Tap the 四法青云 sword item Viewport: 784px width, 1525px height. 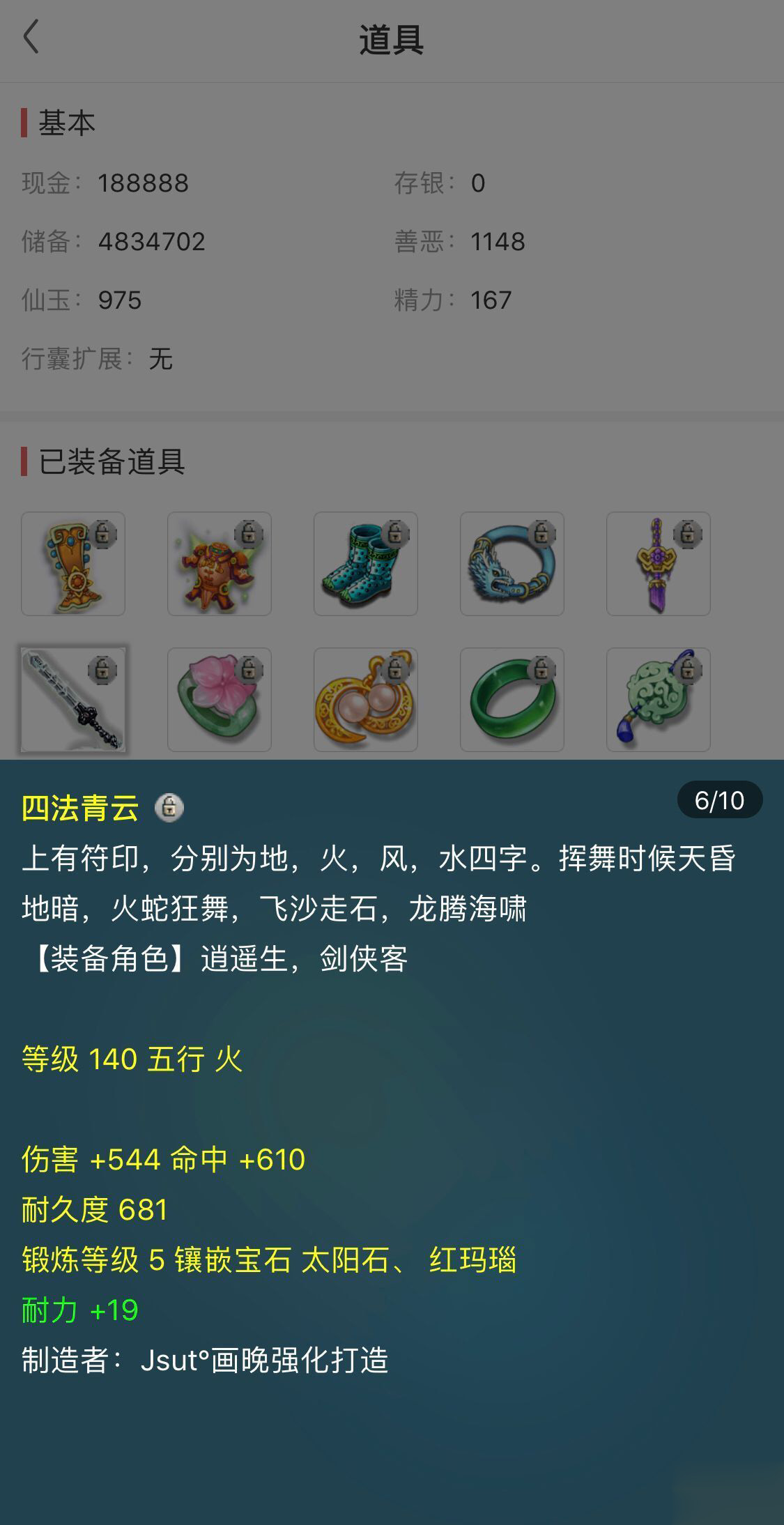click(x=73, y=700)
